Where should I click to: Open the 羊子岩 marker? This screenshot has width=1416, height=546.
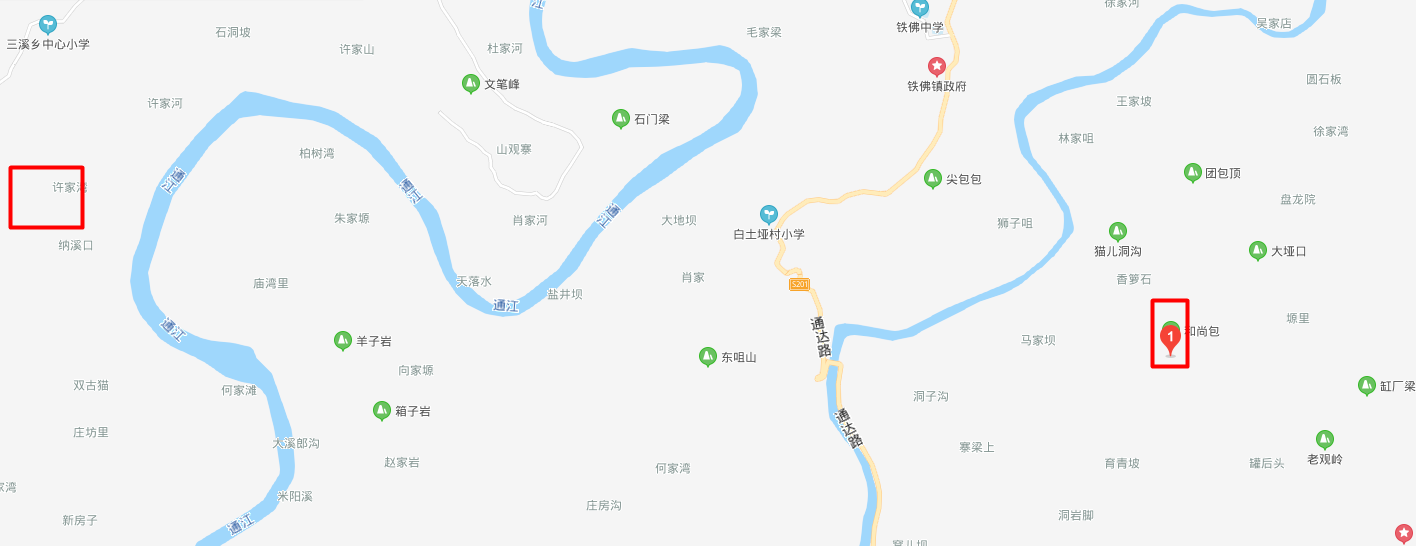click(342, 340)
